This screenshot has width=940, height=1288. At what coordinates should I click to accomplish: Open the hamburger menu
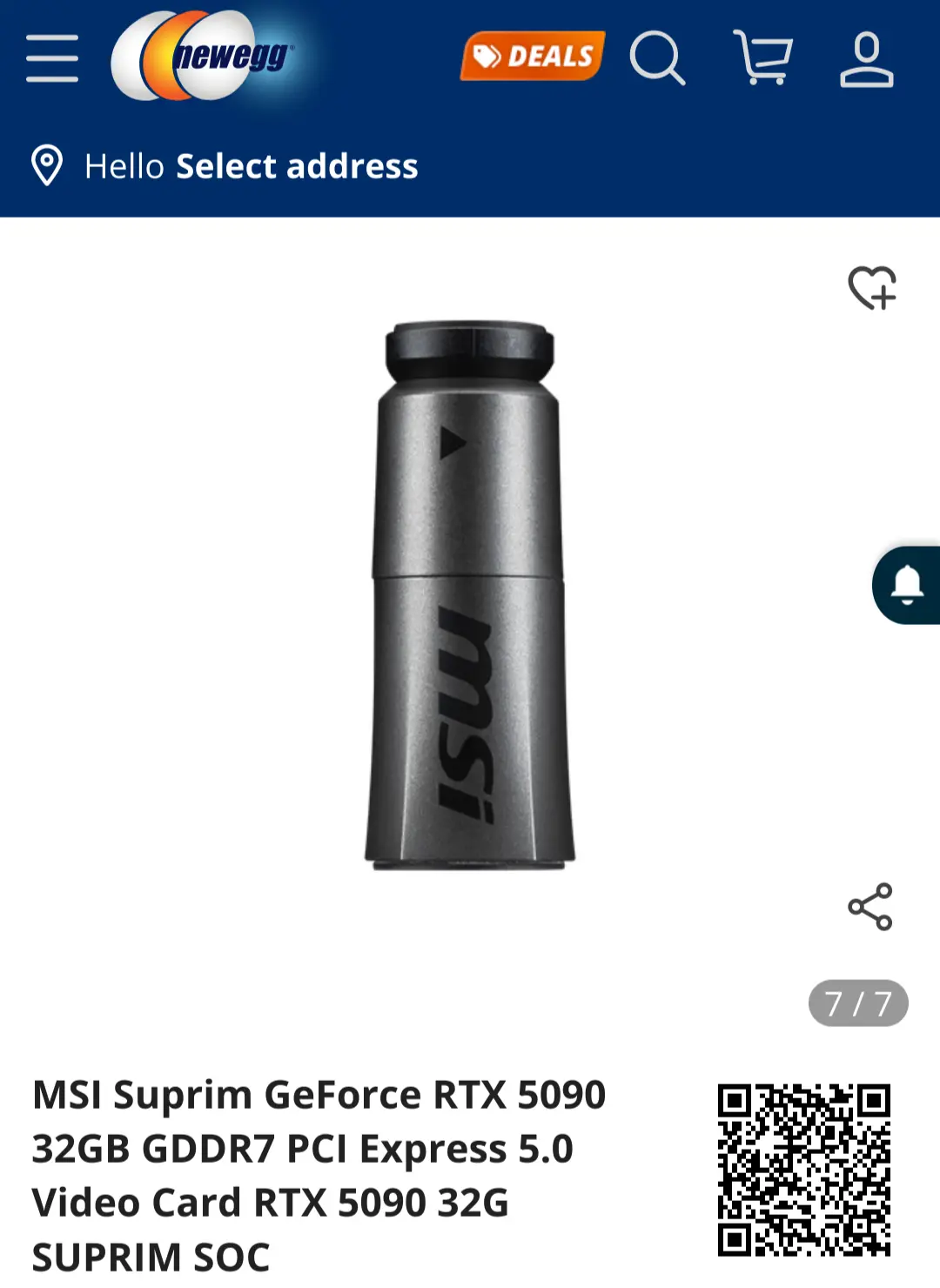[x=52, y=58]
